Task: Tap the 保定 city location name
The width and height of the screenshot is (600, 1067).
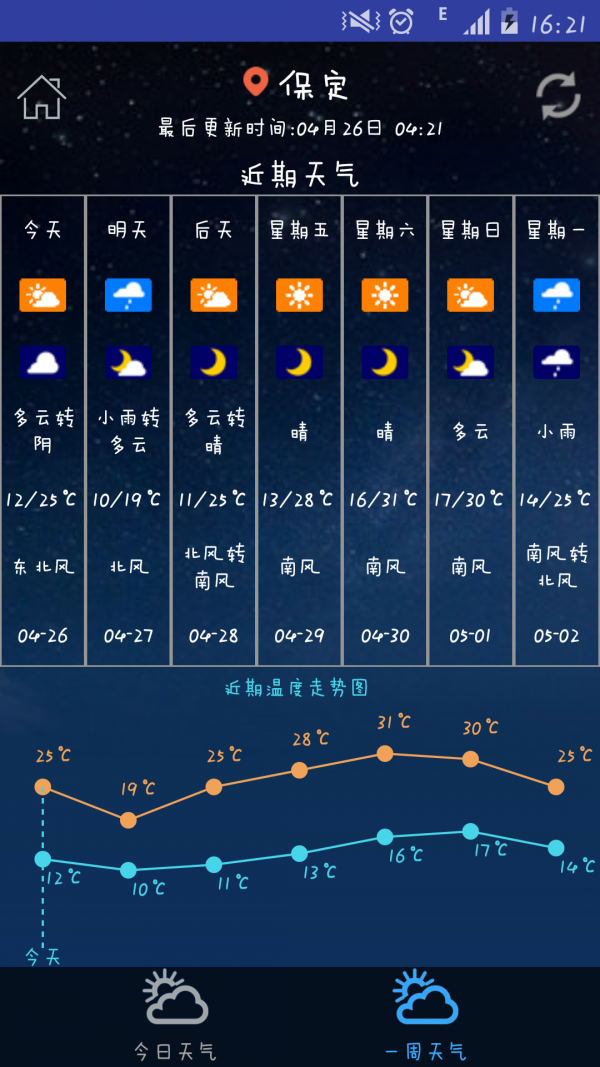Action: pyautogui.click(x=314, y=84)
